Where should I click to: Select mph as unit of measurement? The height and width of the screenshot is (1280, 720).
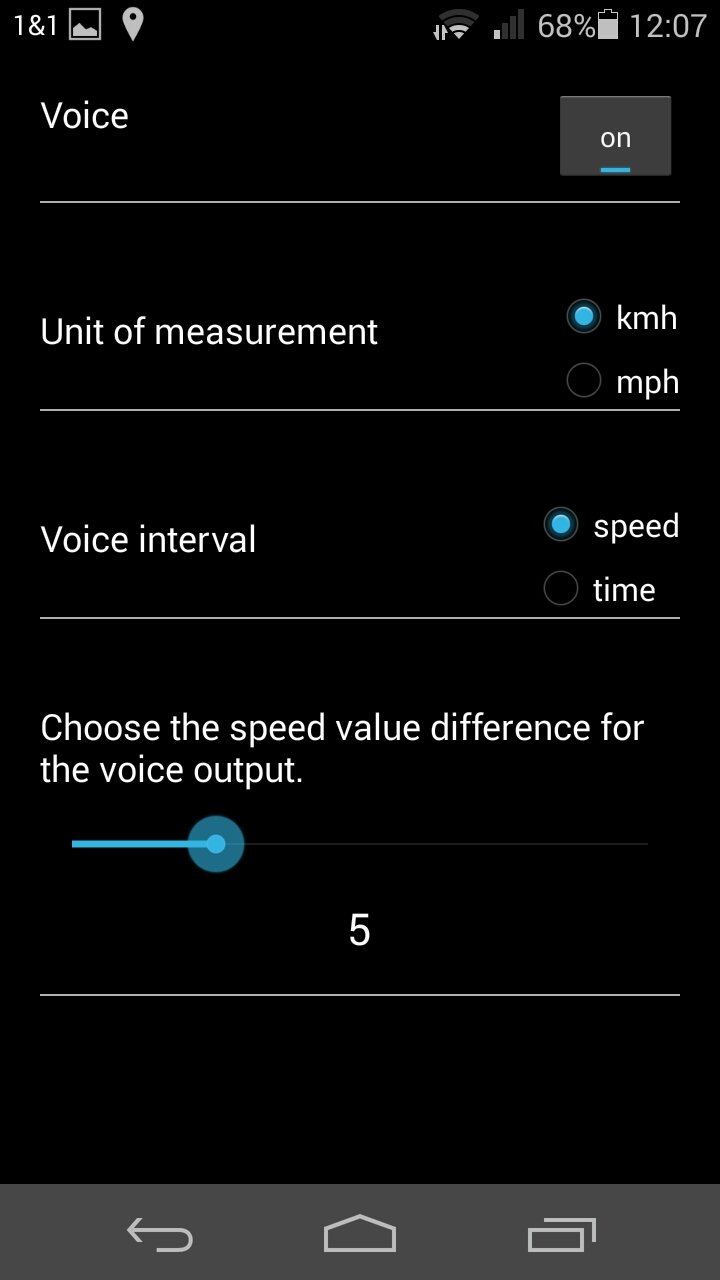tap(584, 380)
